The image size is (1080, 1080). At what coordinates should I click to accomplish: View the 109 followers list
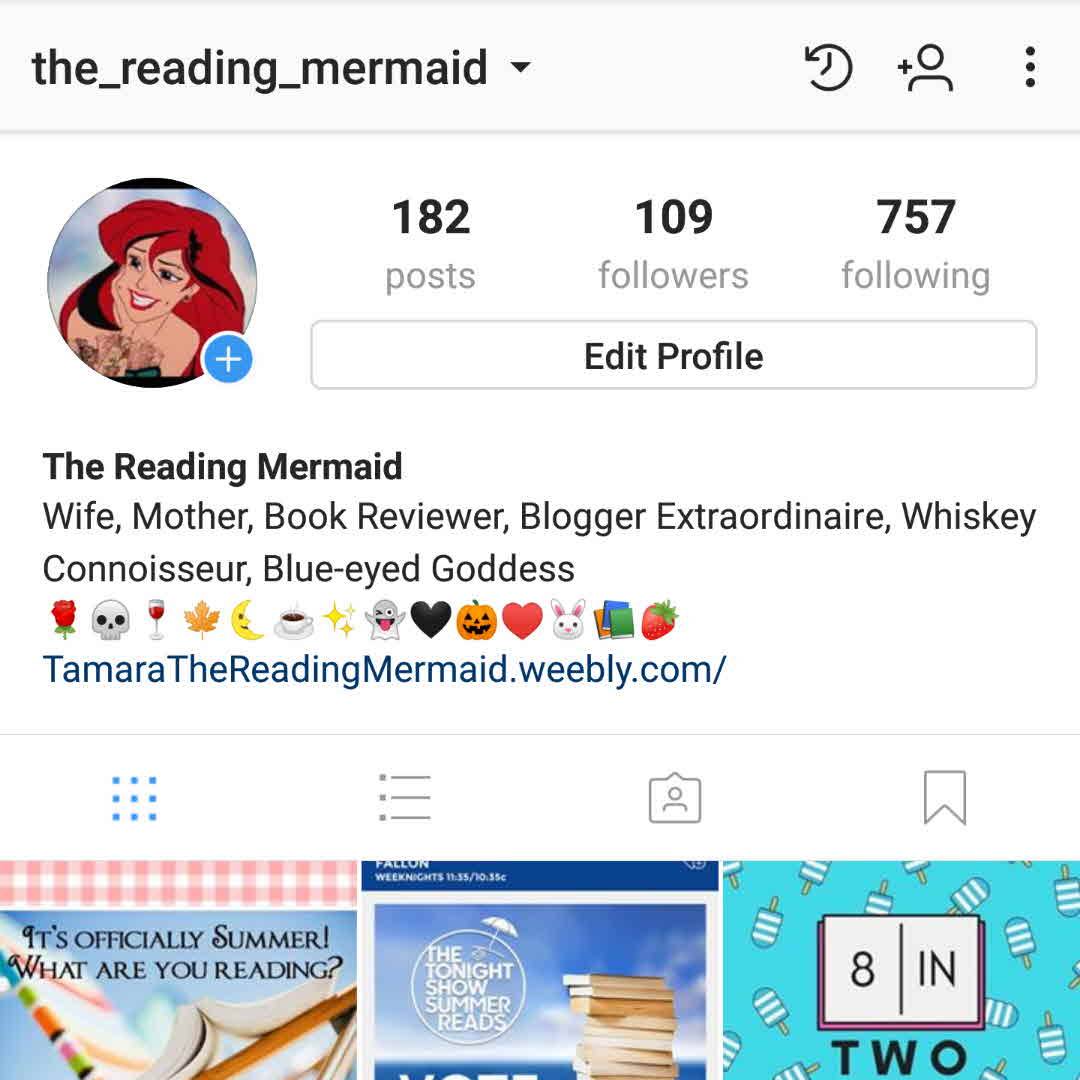[673, 243]
